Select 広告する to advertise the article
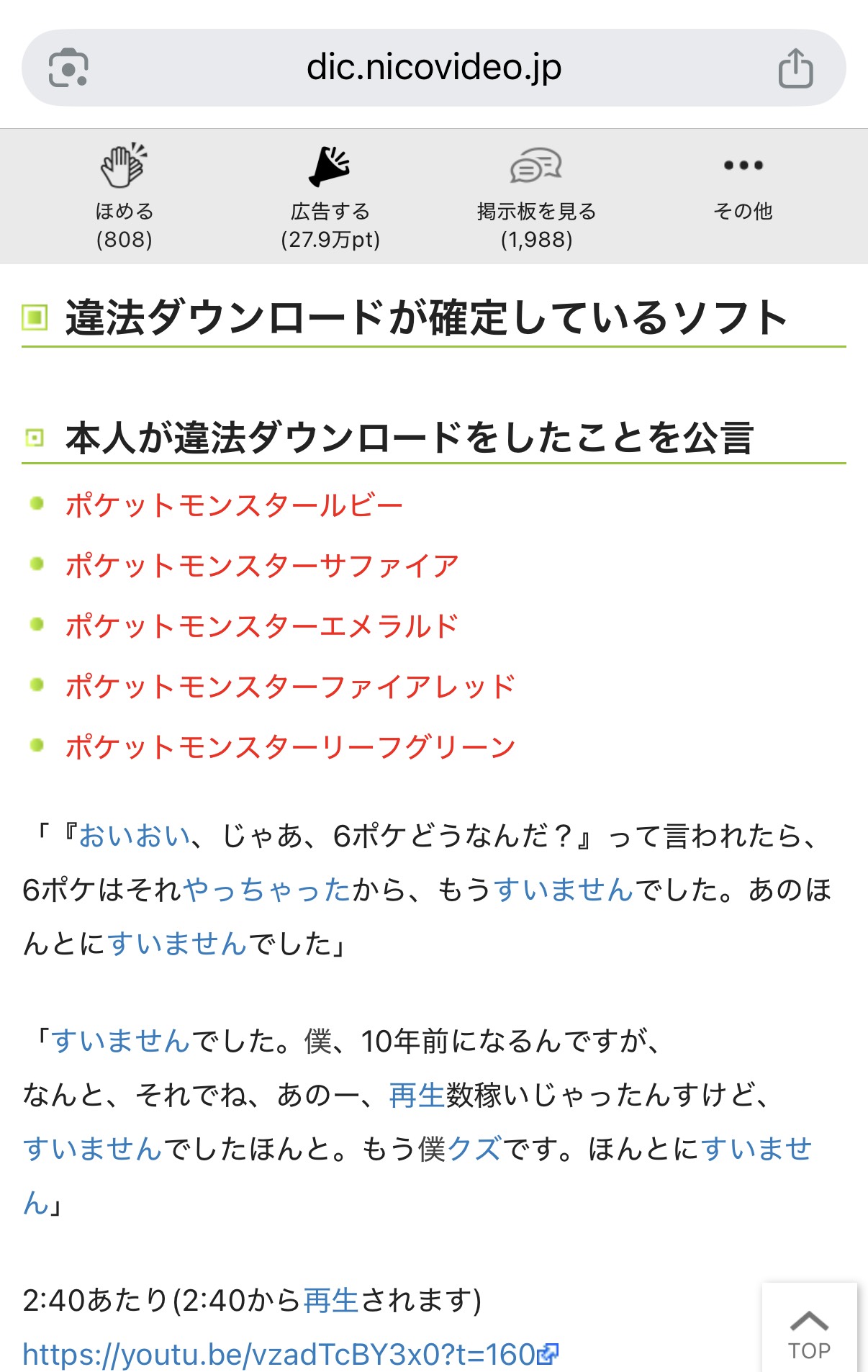The image size is (868, 1372). click(x=330, y=196)
